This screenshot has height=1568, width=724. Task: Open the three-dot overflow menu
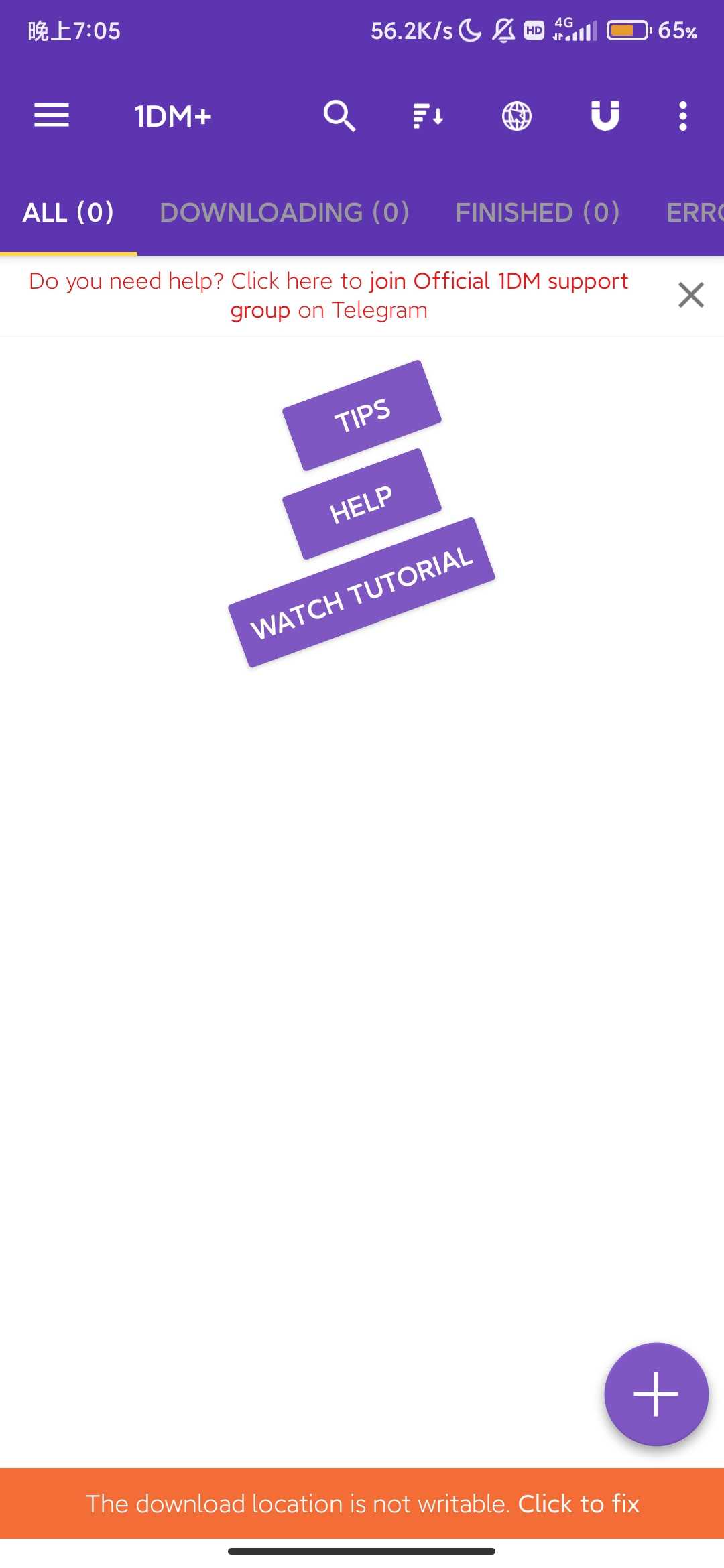point(682,116)
